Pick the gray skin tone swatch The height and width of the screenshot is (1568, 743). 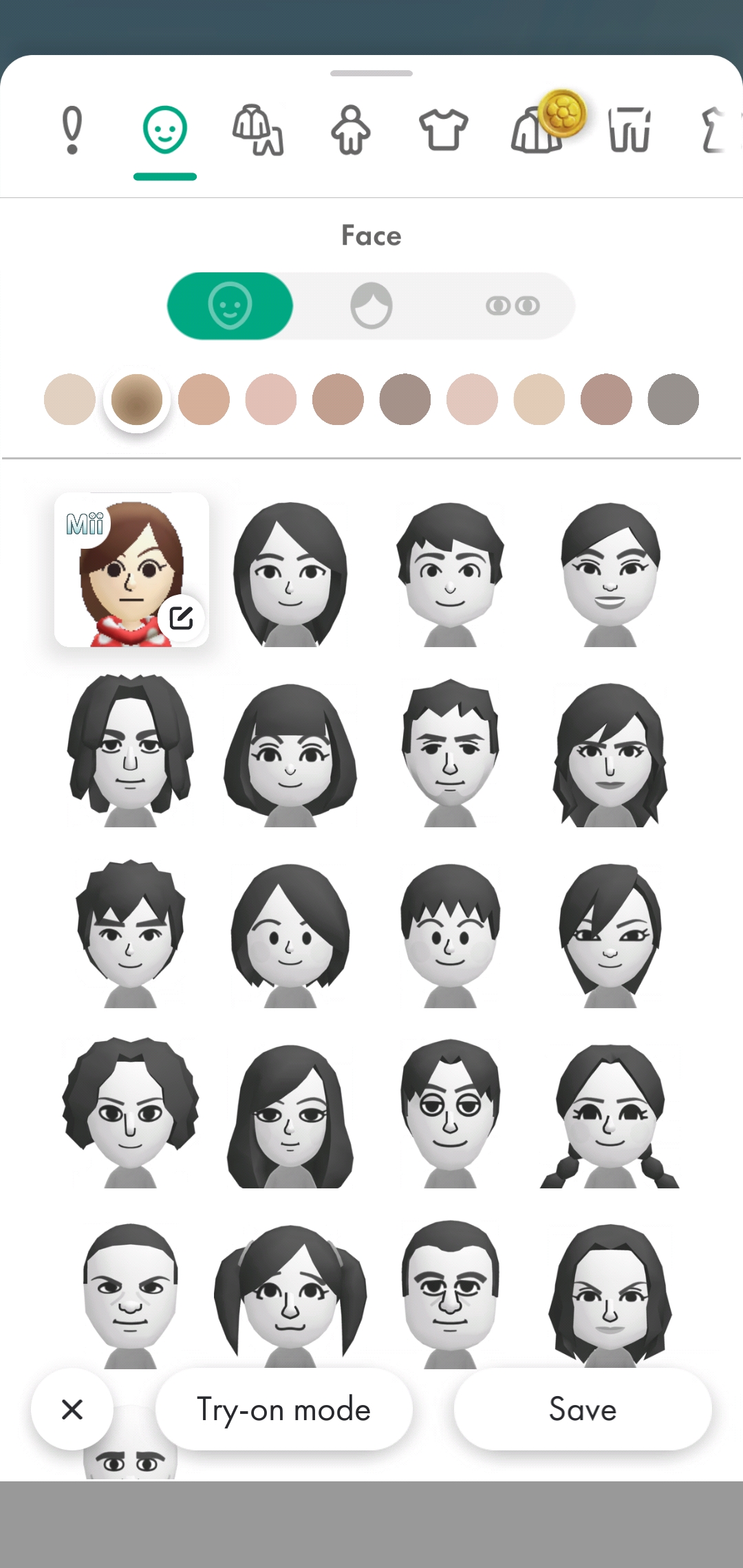pos(674,400)
